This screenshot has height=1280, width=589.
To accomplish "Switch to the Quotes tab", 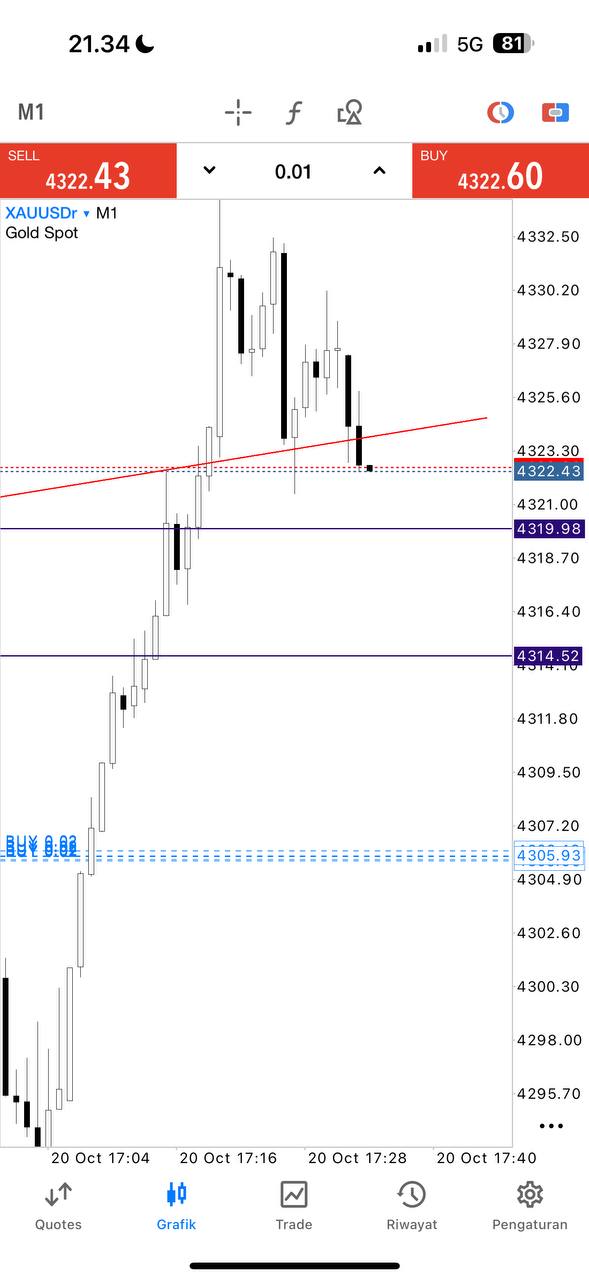I will coord(59,1205).
